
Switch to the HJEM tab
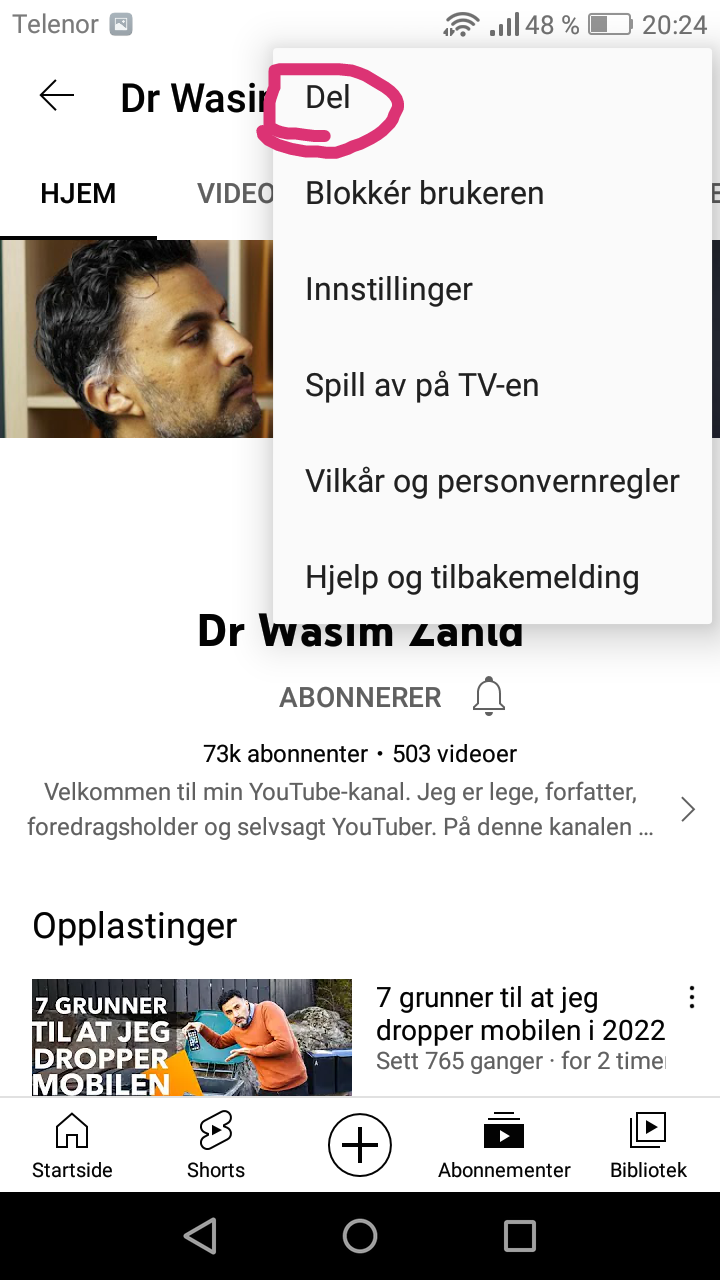pos(78,194)
